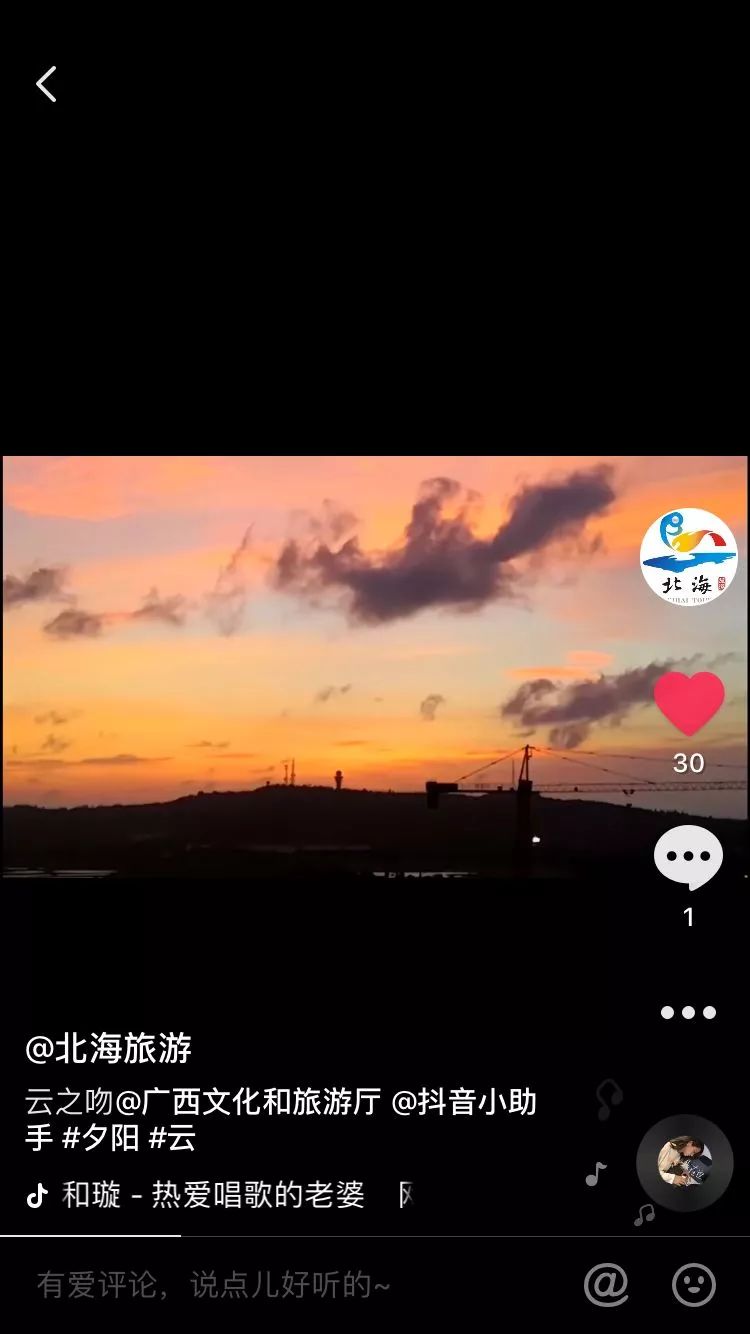Open the spinning music disc

tap(685, 1163)
